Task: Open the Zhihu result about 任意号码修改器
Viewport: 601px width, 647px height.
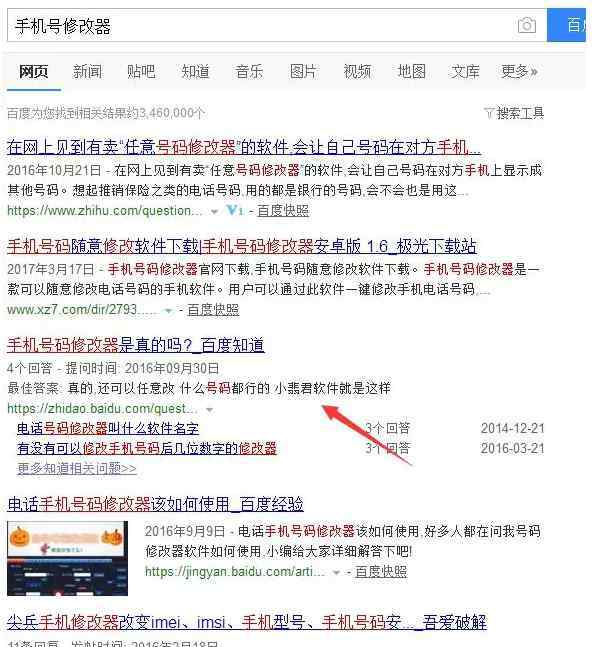Action: (x=244, y=146)
